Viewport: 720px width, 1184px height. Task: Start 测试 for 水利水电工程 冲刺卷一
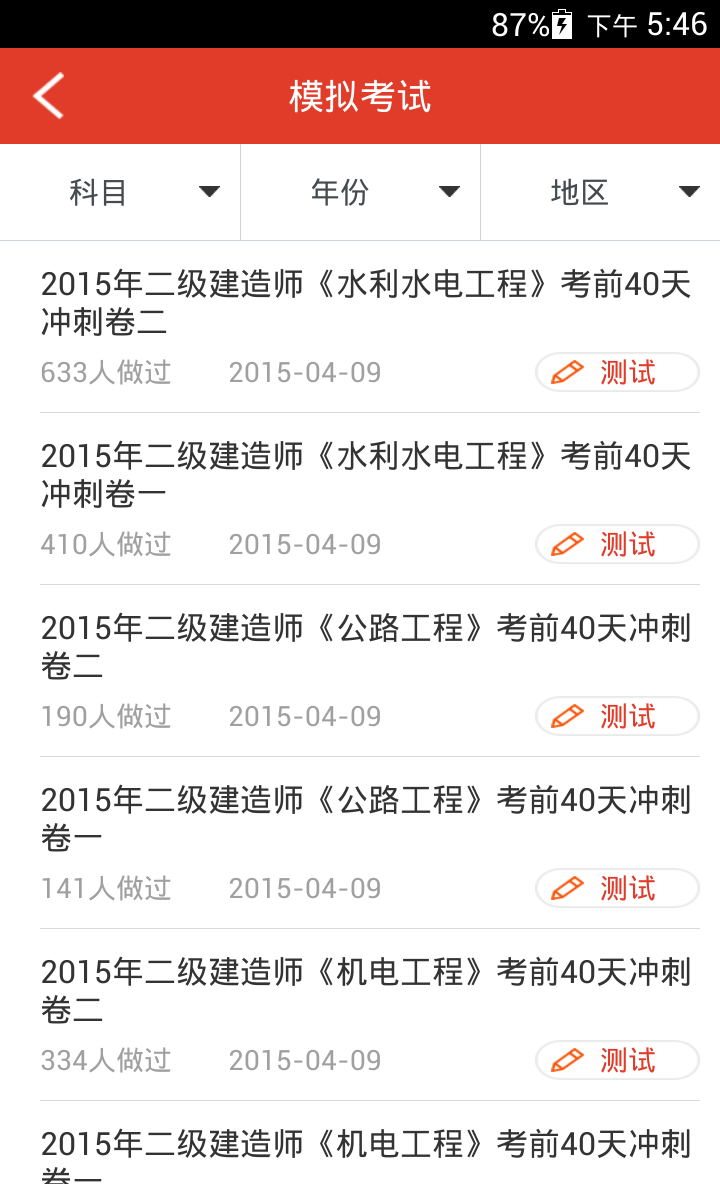coord(617,544)
